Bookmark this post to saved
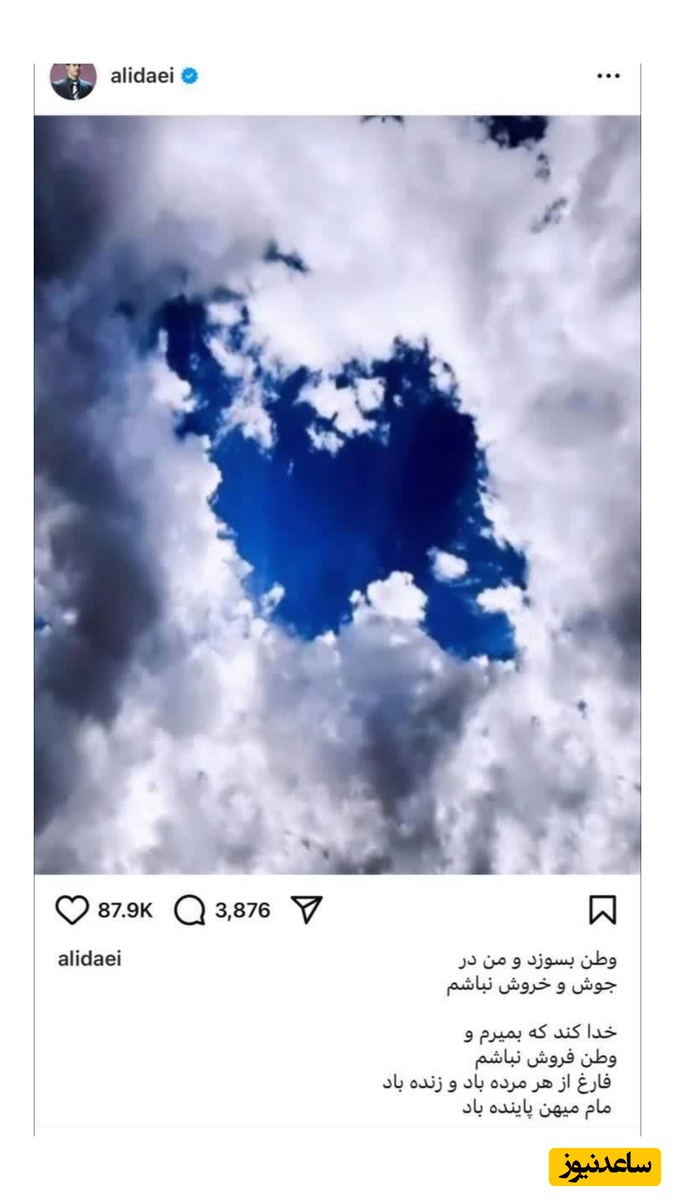The image size is (675, 1200). (602, 910)
